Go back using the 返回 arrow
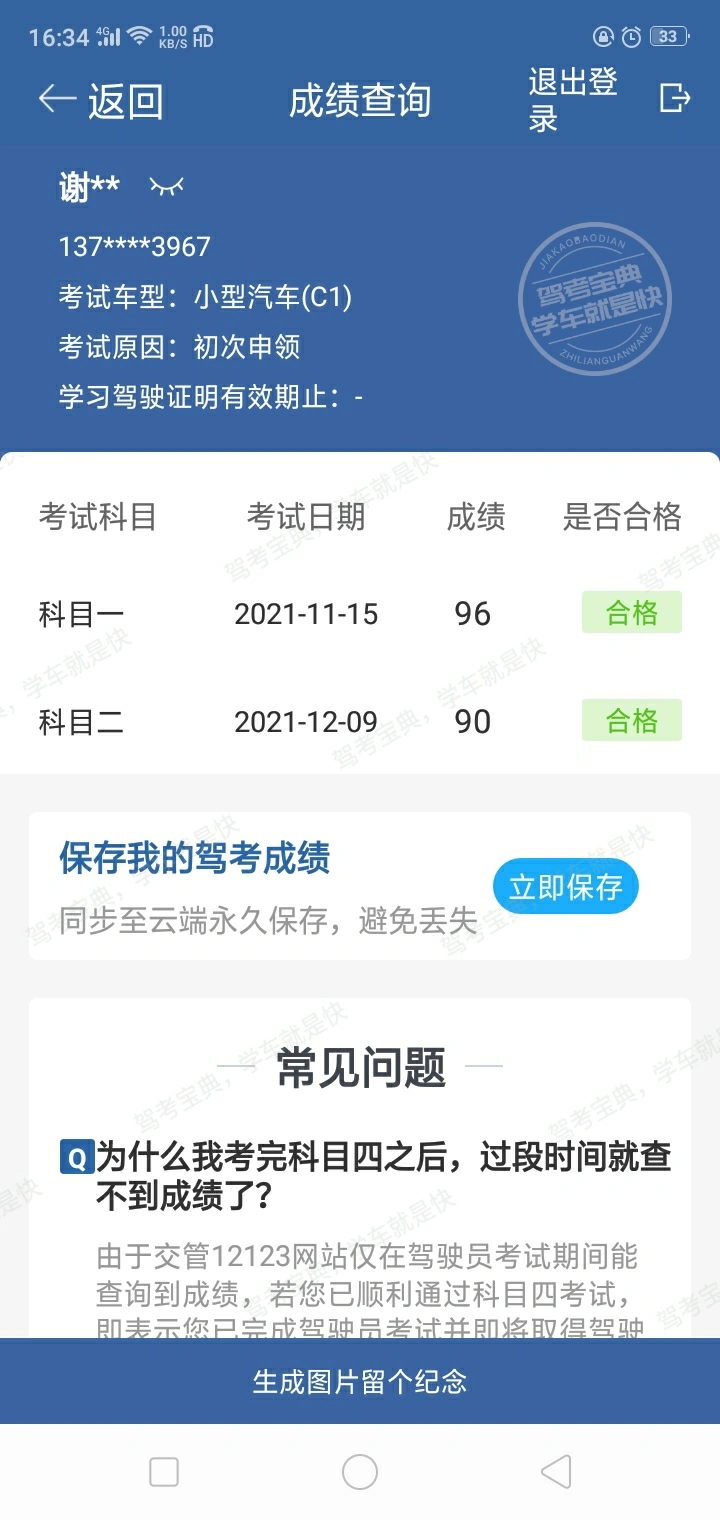This screenshot has width=720, height=1520. 100,100
